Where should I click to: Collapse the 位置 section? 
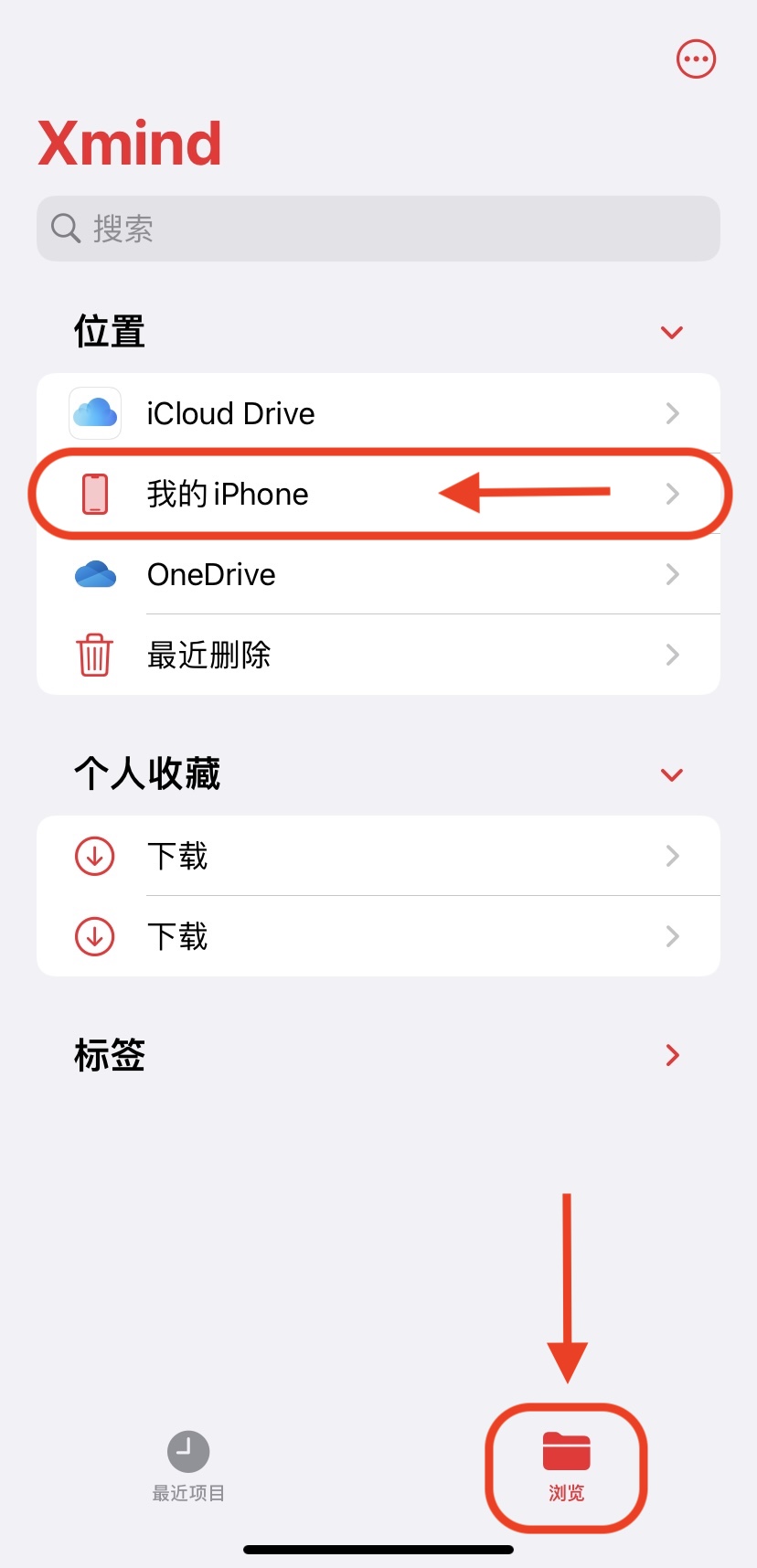pos(672,332)
